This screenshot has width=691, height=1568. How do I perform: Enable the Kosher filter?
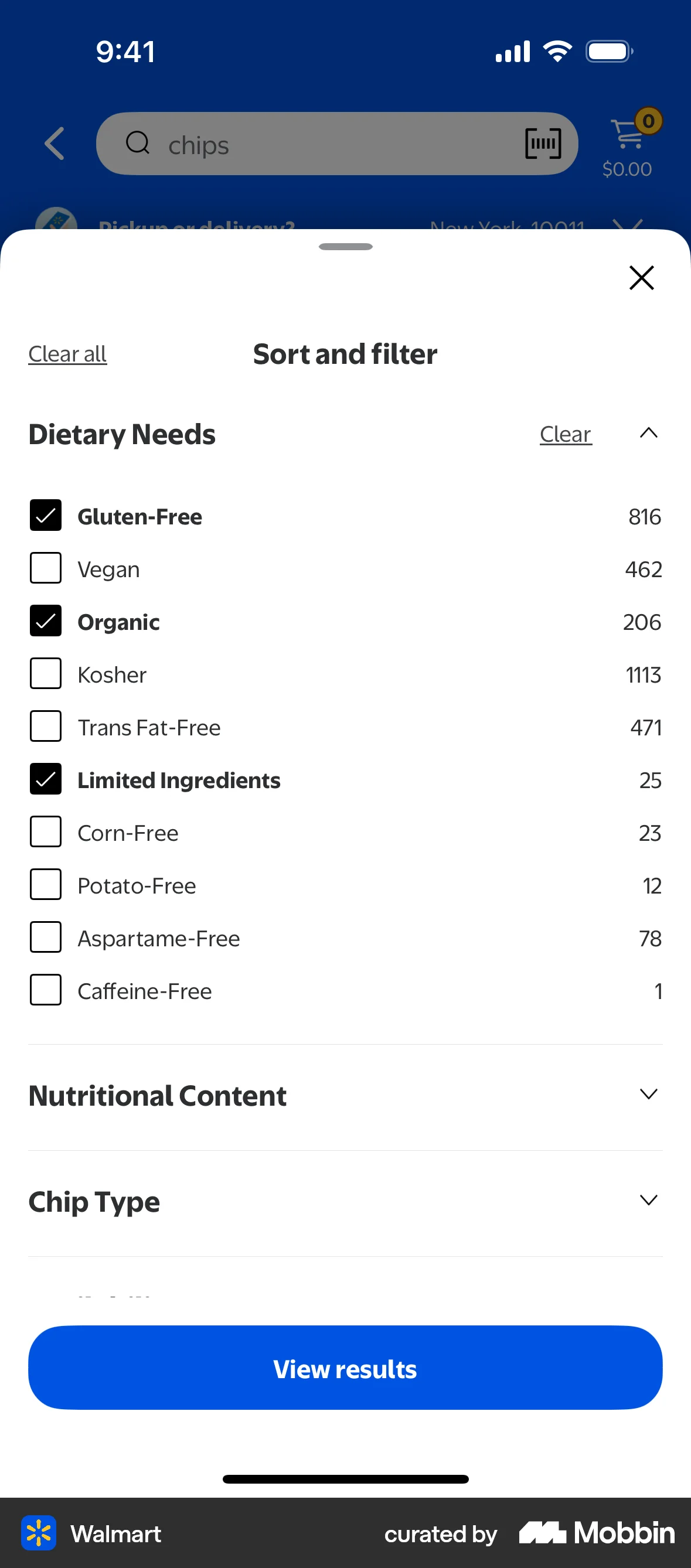click(x=45, y=674)
